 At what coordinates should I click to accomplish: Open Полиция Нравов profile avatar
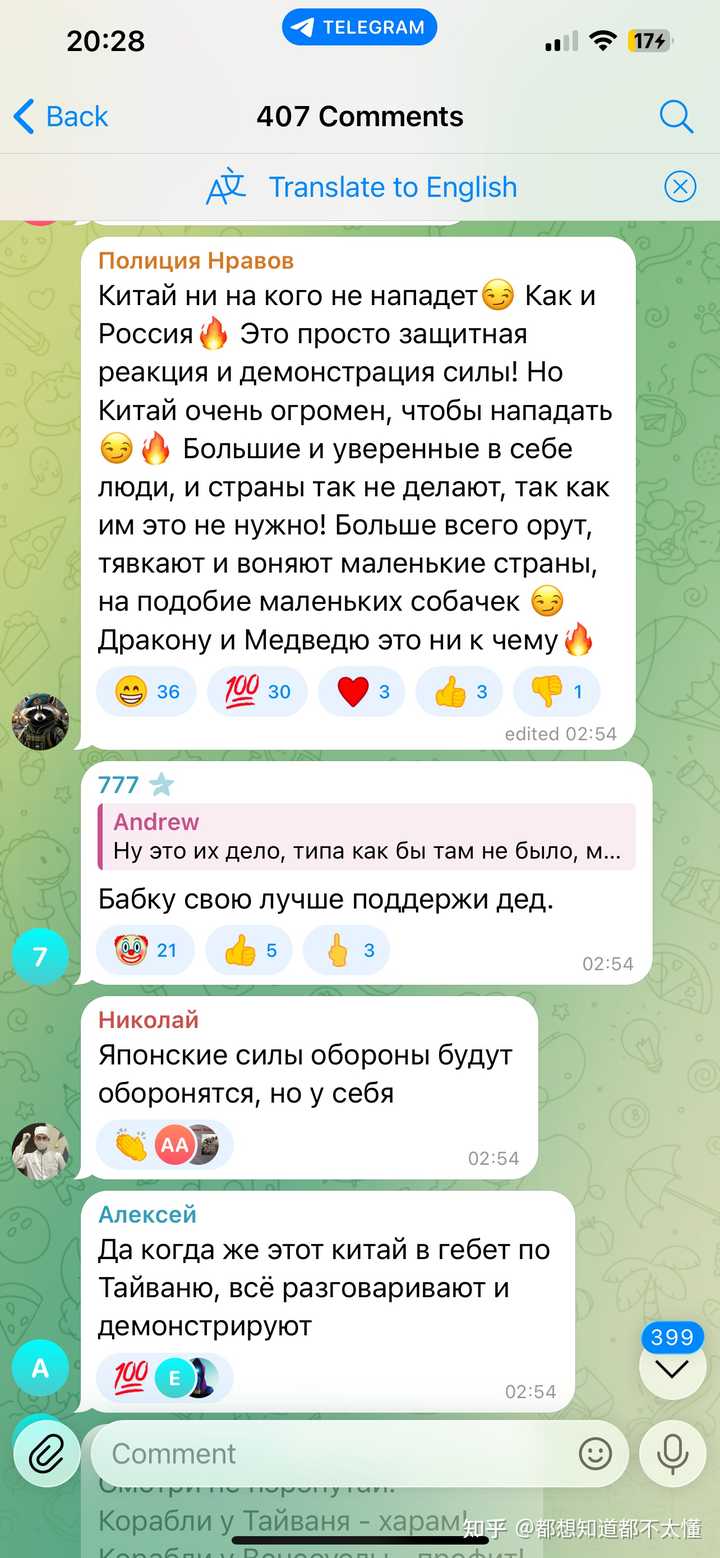(40, 720)
